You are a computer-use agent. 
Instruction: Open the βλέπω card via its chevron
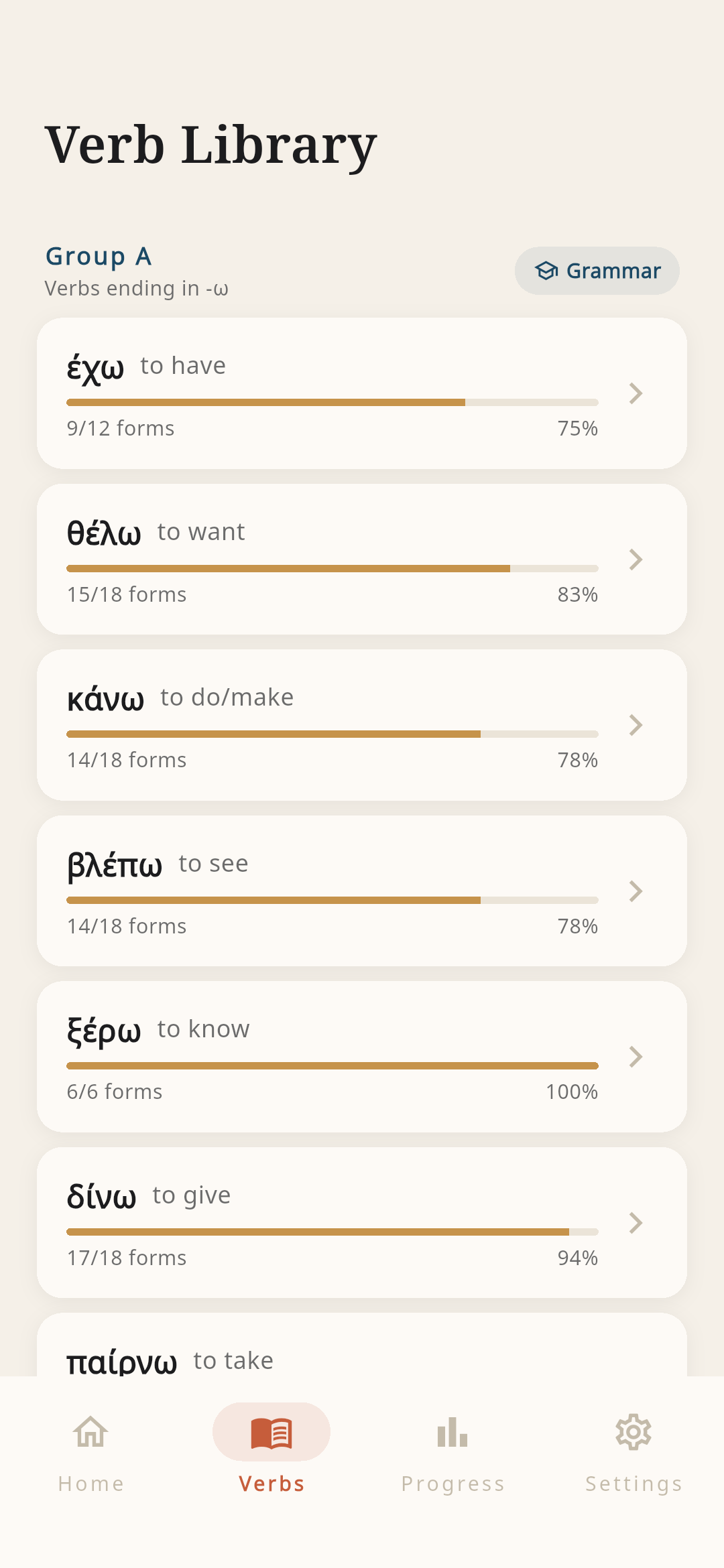[x=635, y=891]
